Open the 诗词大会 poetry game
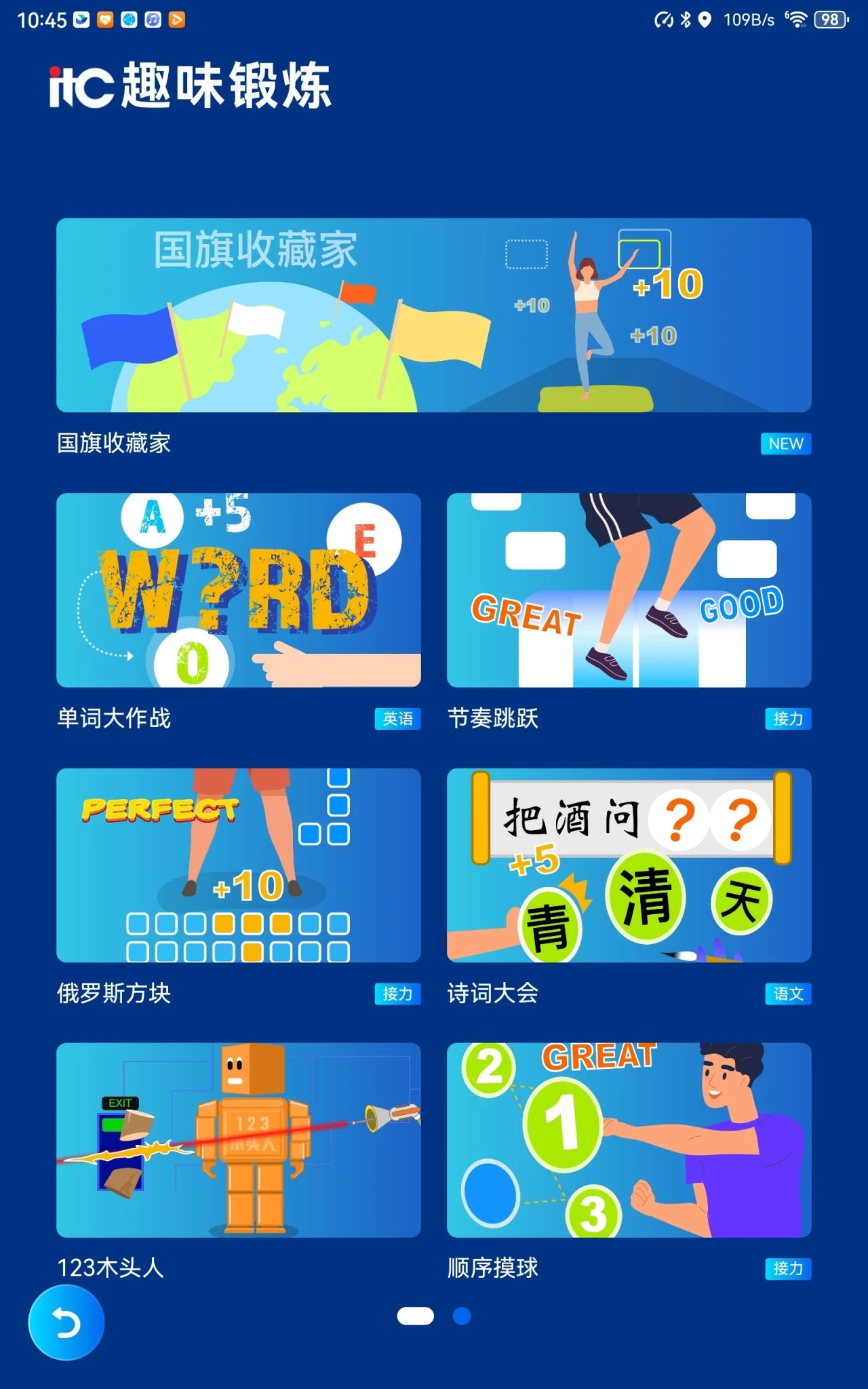868x1389 pixels. click(x=629, y=865)
